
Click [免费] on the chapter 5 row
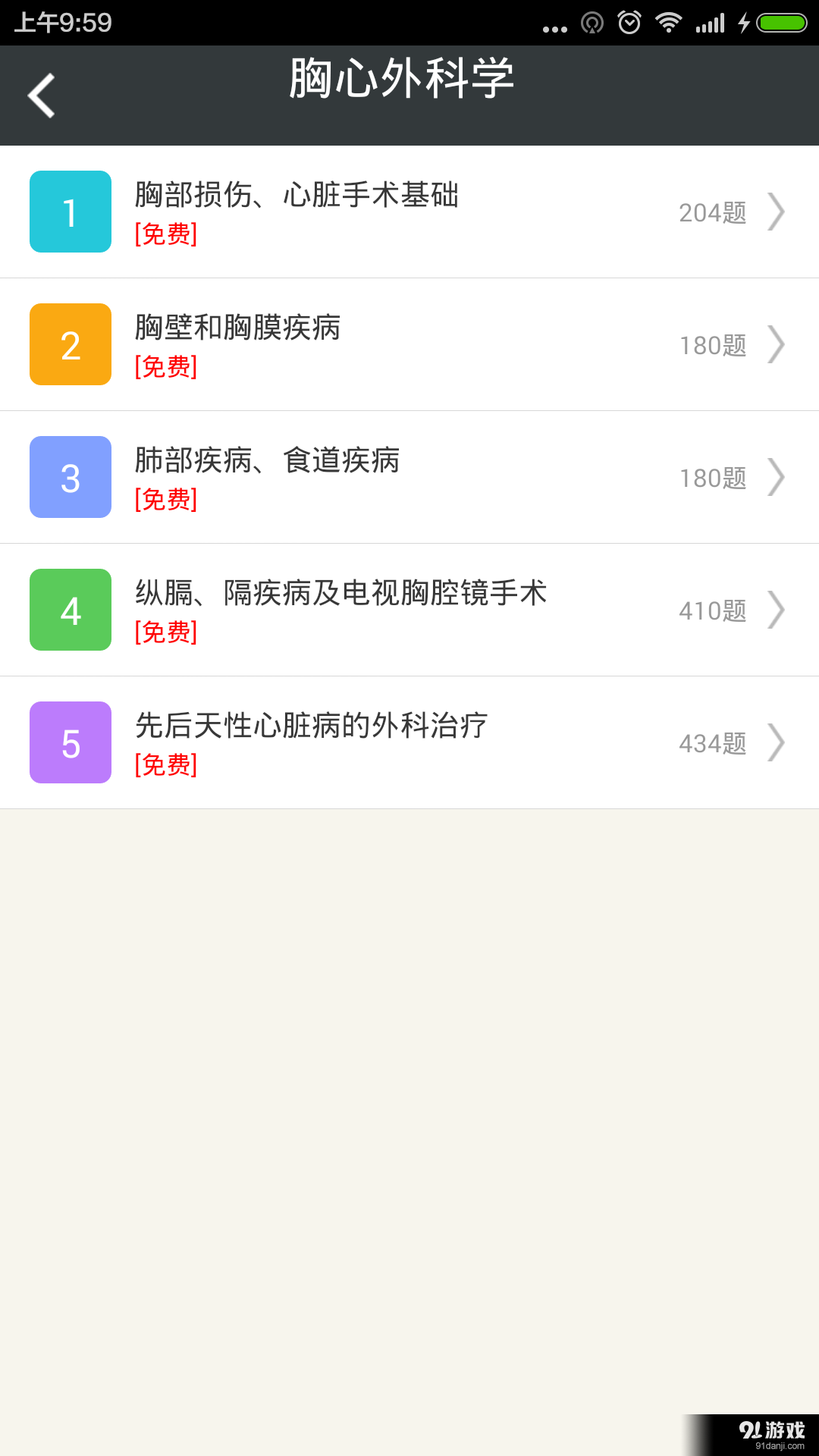click(x=165, y=767)
